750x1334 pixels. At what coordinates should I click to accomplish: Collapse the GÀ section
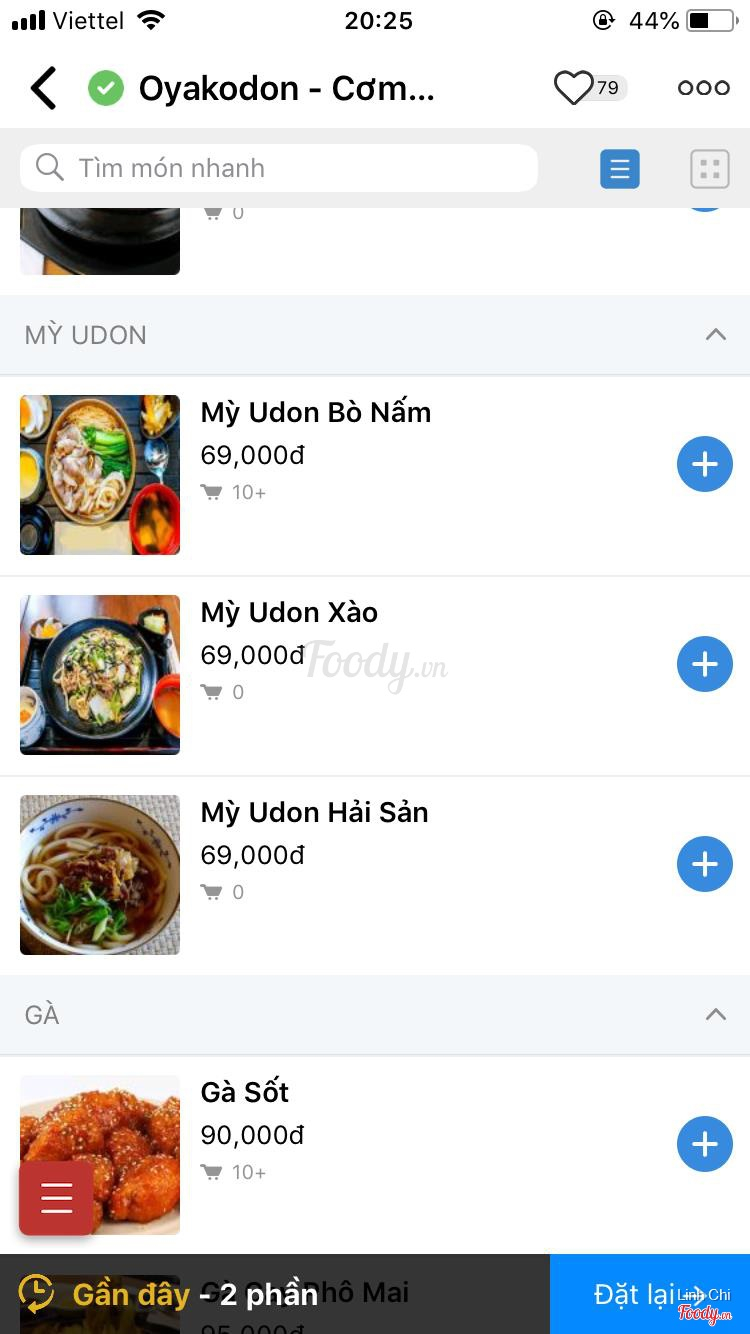point(715,1015)
